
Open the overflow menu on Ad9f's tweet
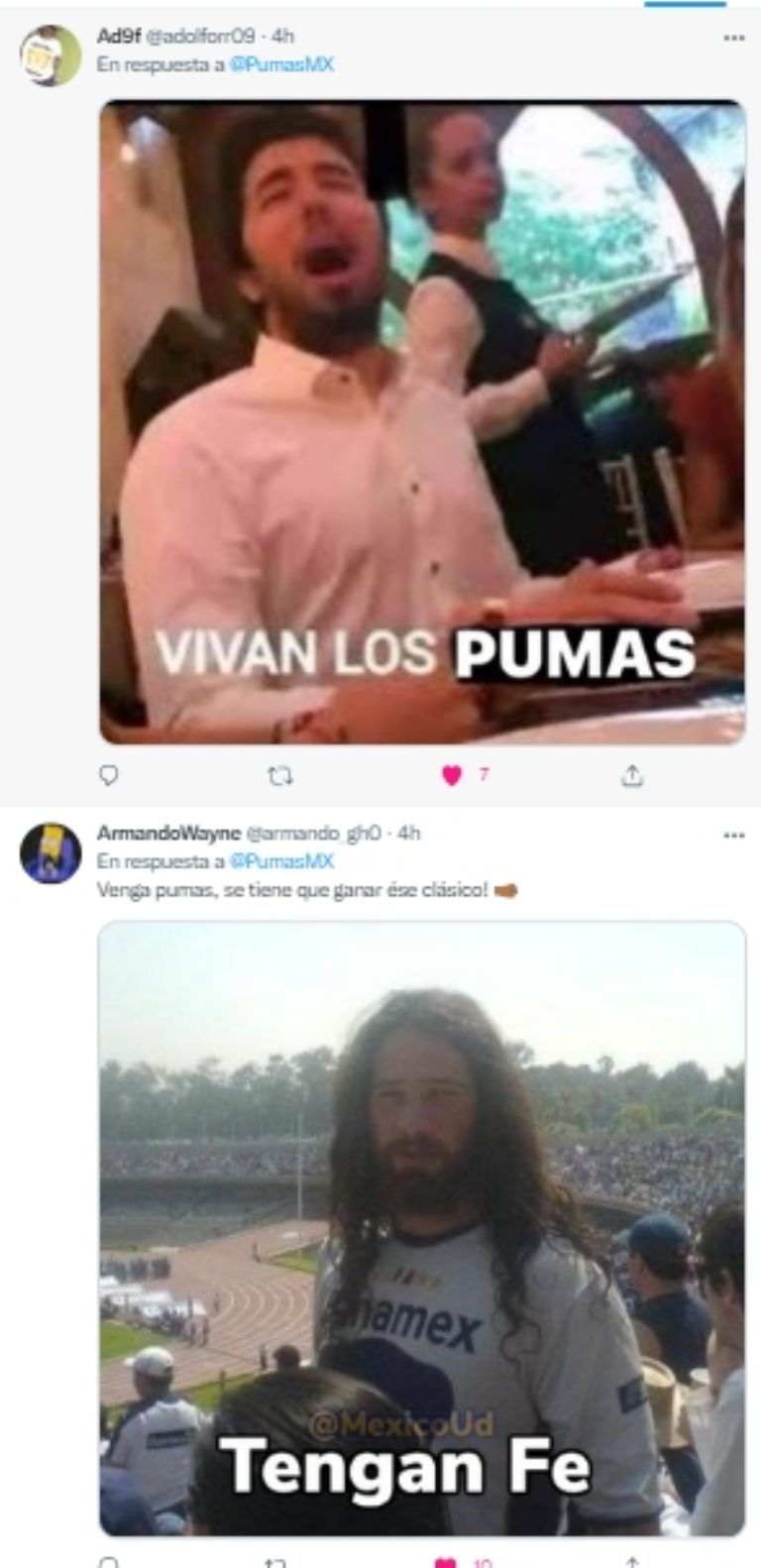[x=733, y=38]
